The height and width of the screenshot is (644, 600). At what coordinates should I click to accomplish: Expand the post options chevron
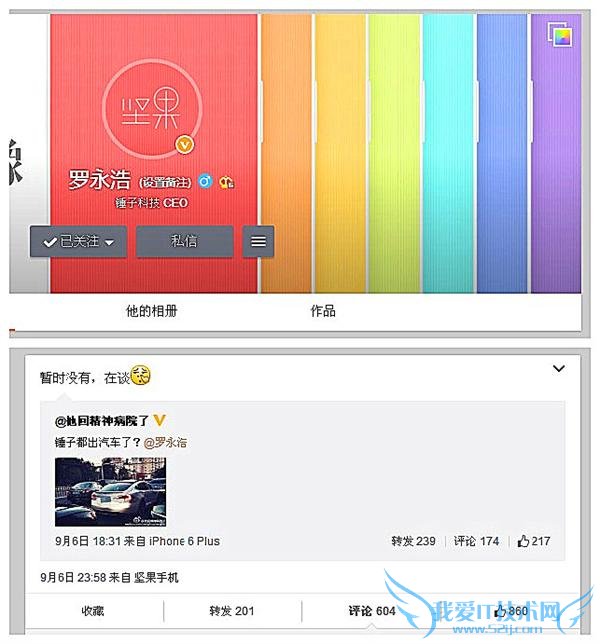tap(559, 369)
